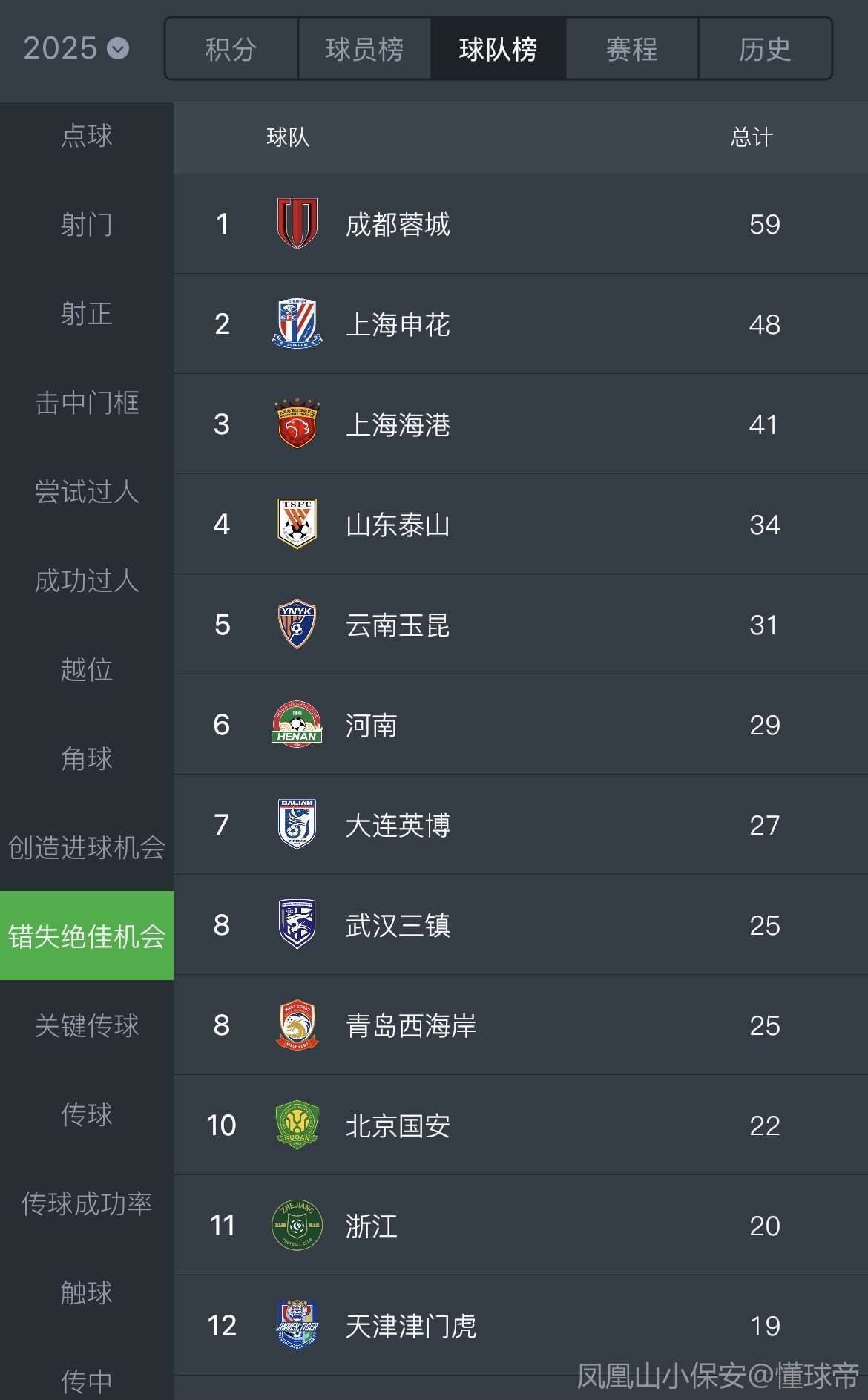Go to the 历史 tab
Screen dimensions: 868x1400
(x=765, y=49)
